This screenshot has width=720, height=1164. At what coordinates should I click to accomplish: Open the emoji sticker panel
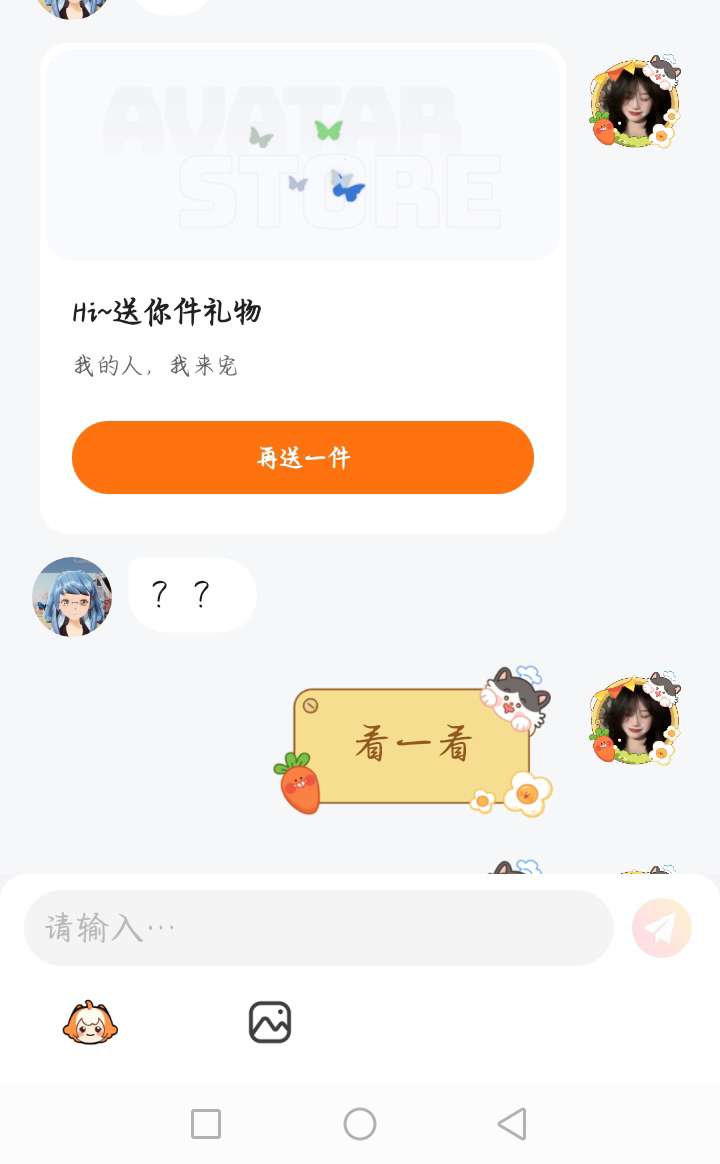pyautogui.click(x=90, y=1022)
